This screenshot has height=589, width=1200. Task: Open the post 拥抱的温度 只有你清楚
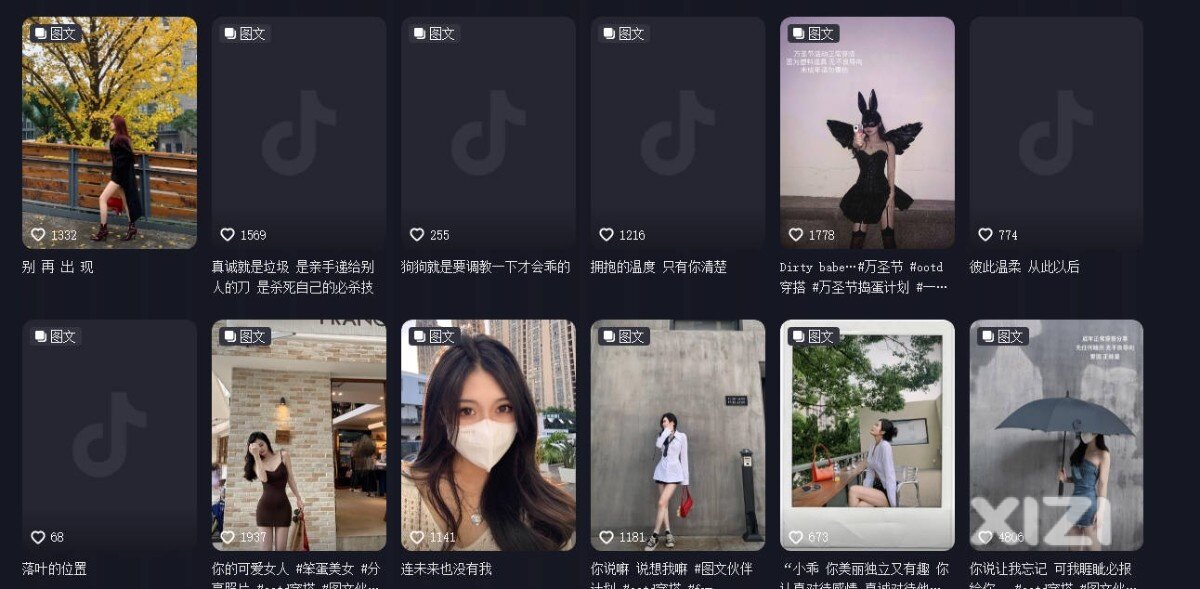[677, 133]
